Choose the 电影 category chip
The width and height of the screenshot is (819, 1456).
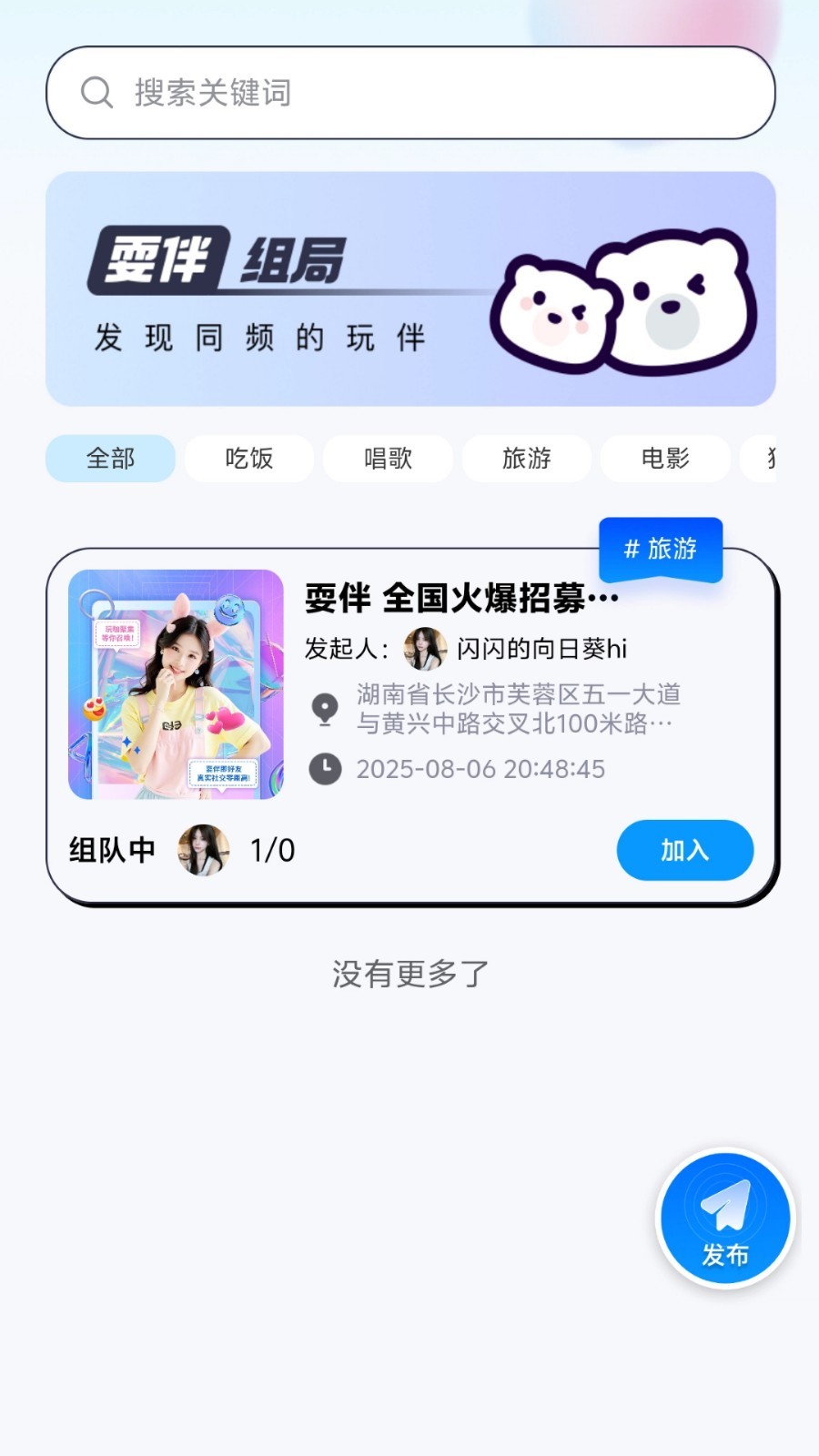(665, 458)
